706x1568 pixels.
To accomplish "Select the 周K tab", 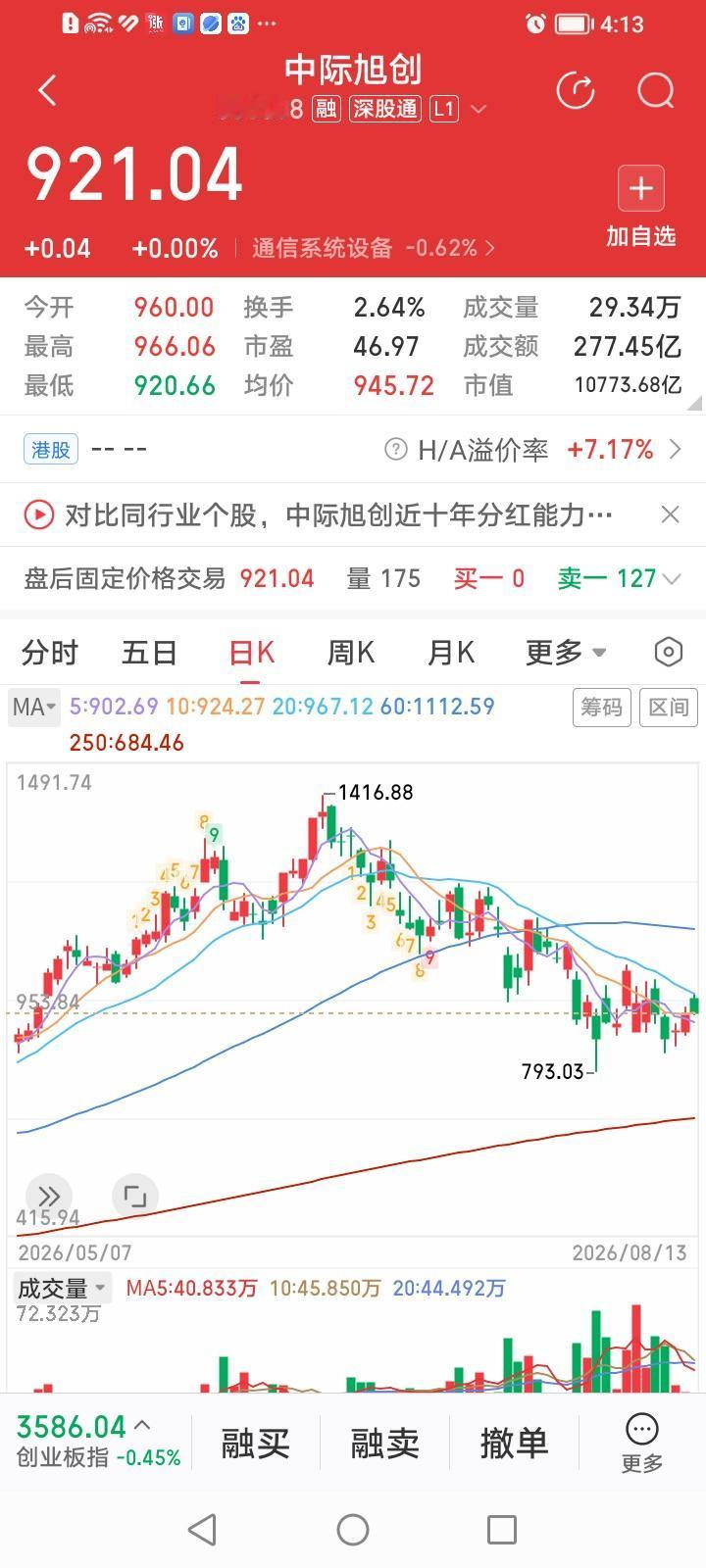I will tap(350, 653).
